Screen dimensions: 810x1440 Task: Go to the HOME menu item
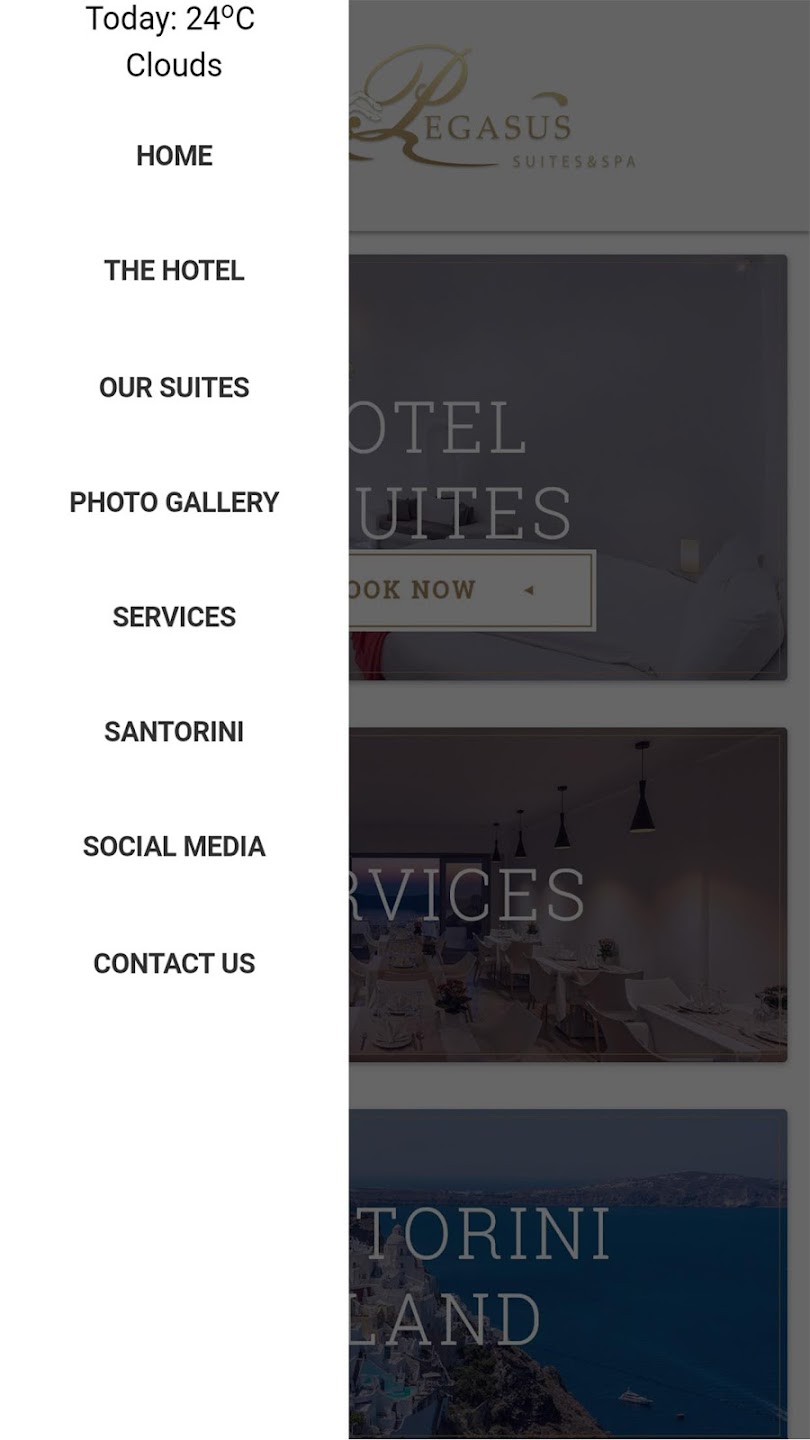coord(174,156)
